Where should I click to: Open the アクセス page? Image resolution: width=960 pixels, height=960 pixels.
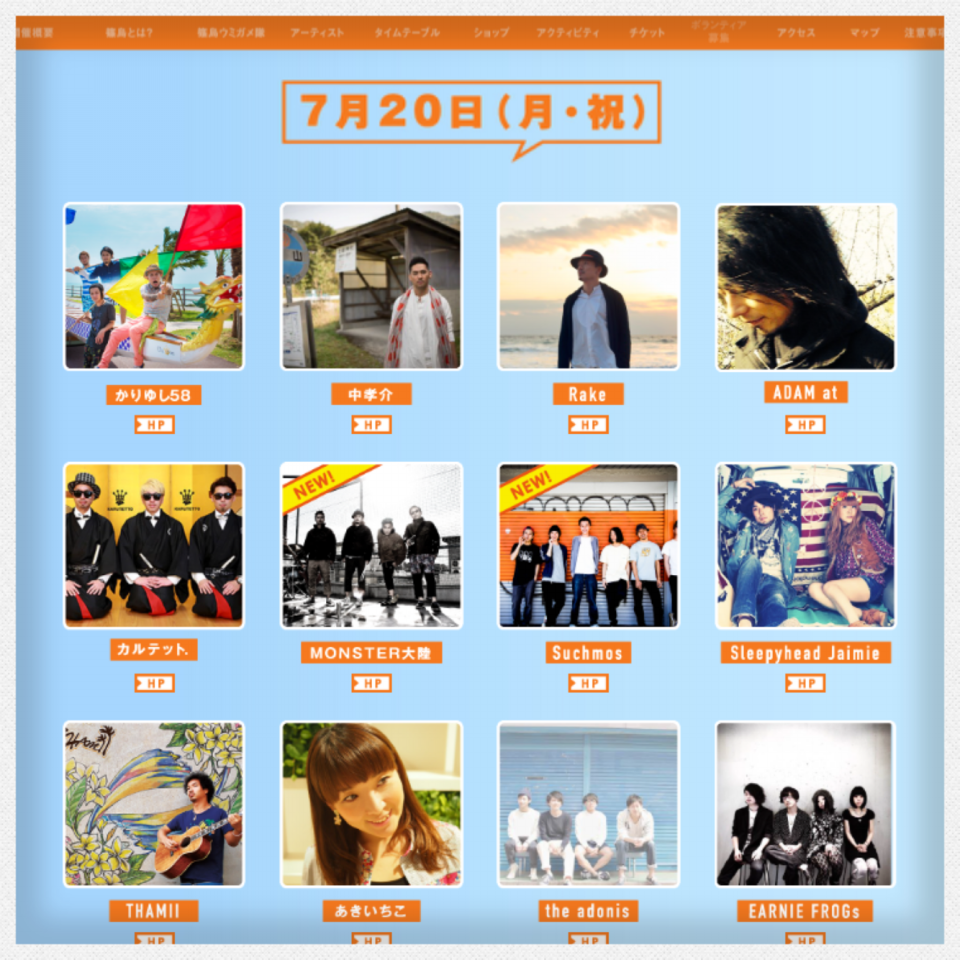[796, 33]
